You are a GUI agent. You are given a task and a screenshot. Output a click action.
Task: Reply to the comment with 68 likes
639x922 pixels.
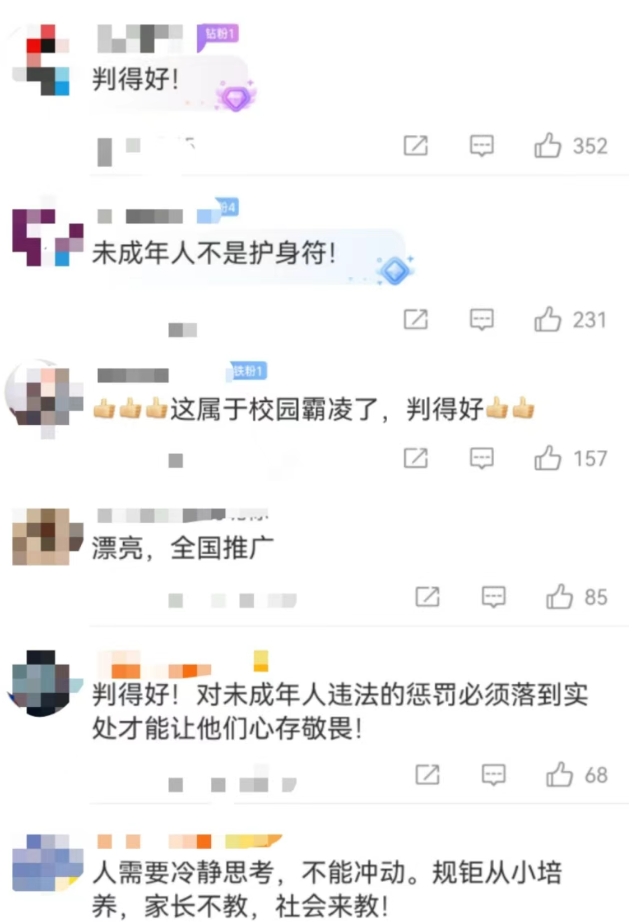(x=493, y=774)
